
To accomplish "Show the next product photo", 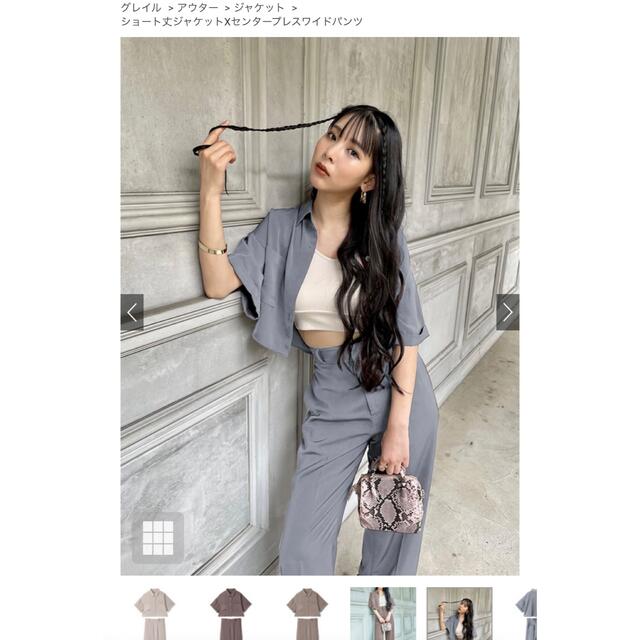I will pyautogui.click(x=507, y=312).
